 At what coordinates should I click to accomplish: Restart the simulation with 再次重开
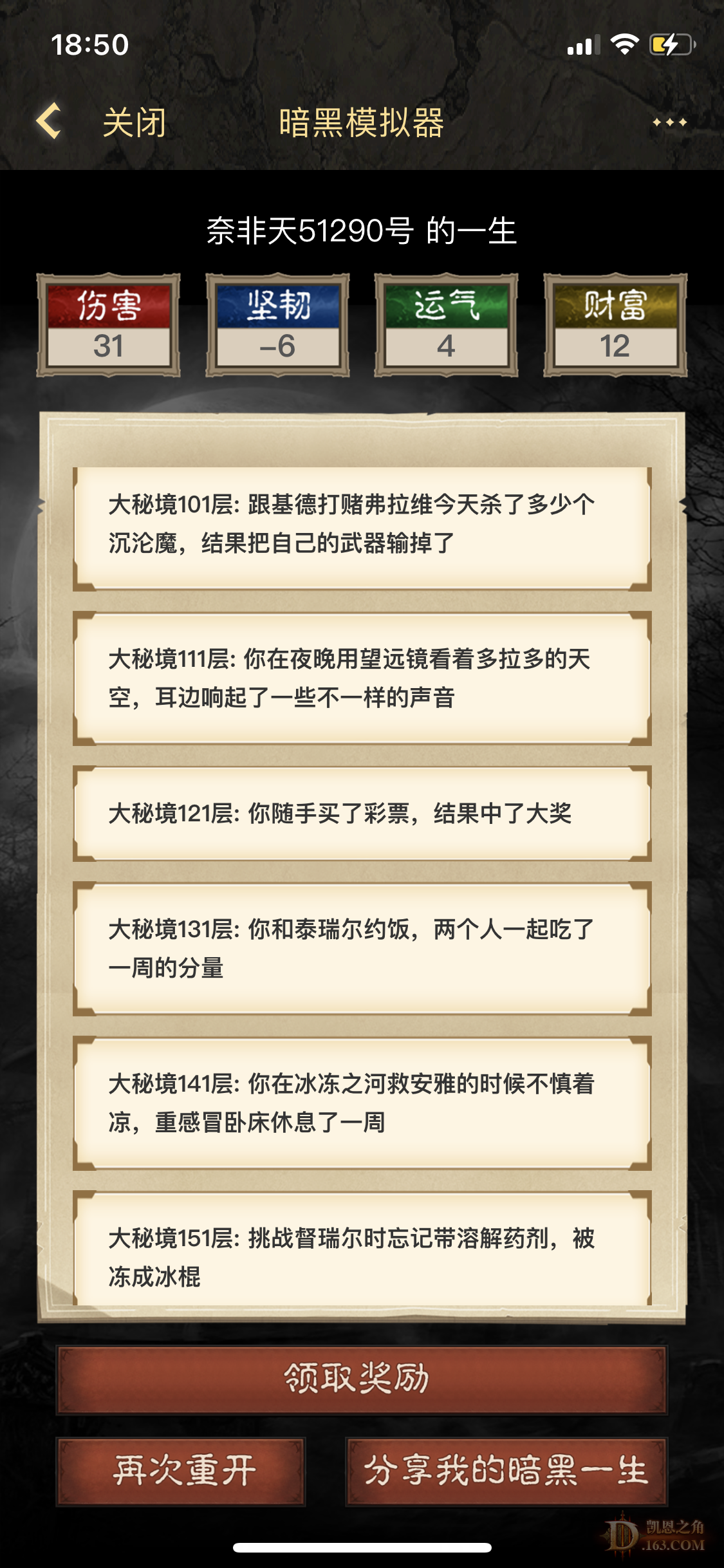point(181,1471)
